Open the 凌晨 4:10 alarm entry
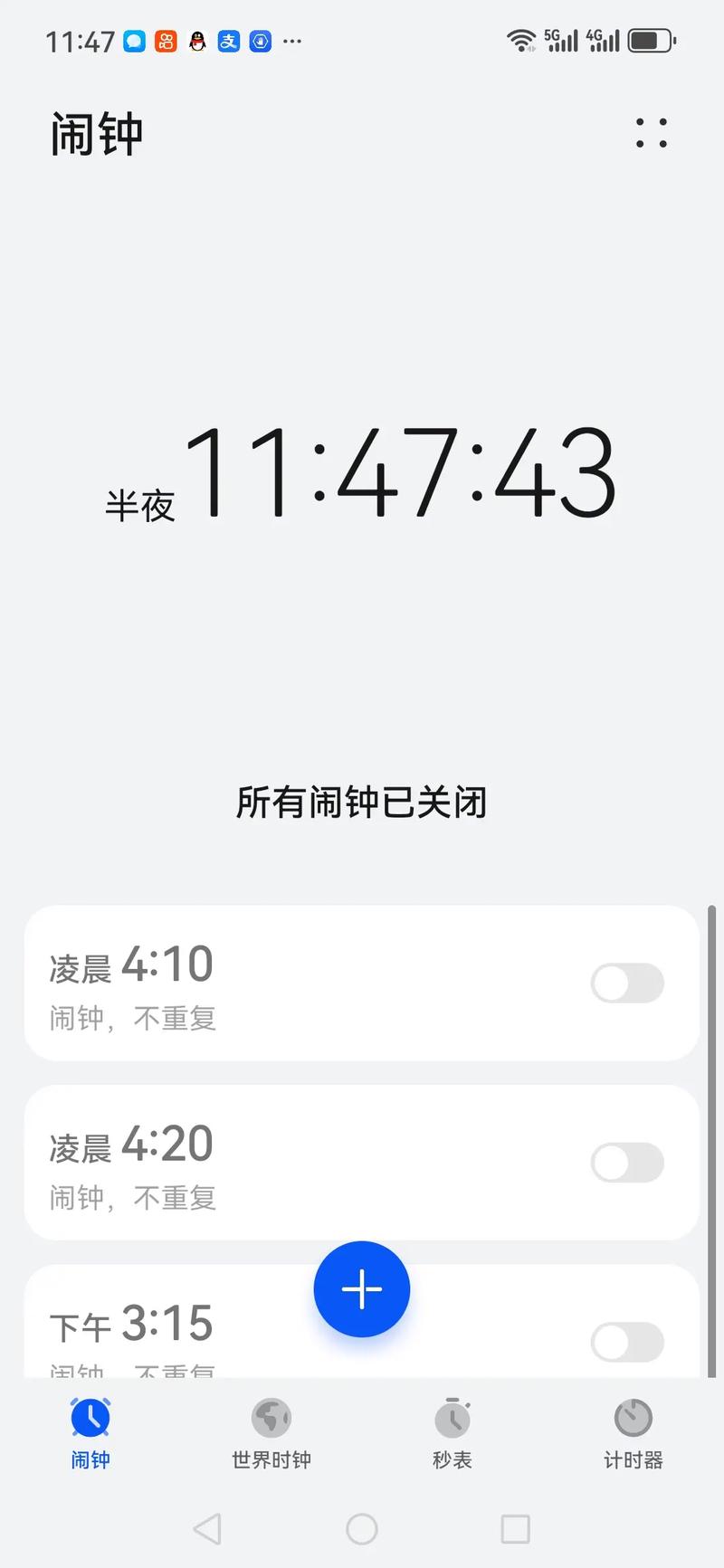The image size is (724, 1568). 271,986
